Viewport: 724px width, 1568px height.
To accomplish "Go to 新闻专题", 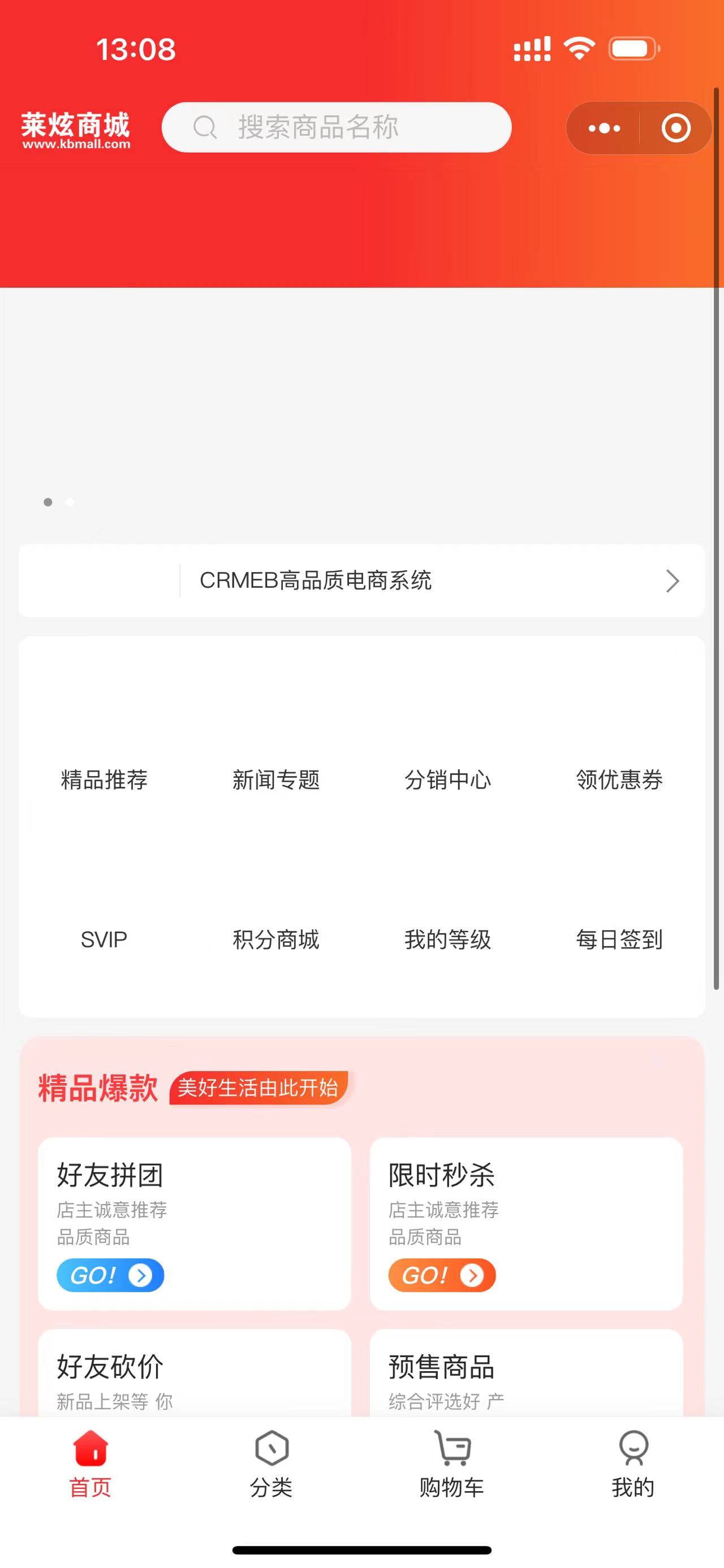I will (276, 755).
